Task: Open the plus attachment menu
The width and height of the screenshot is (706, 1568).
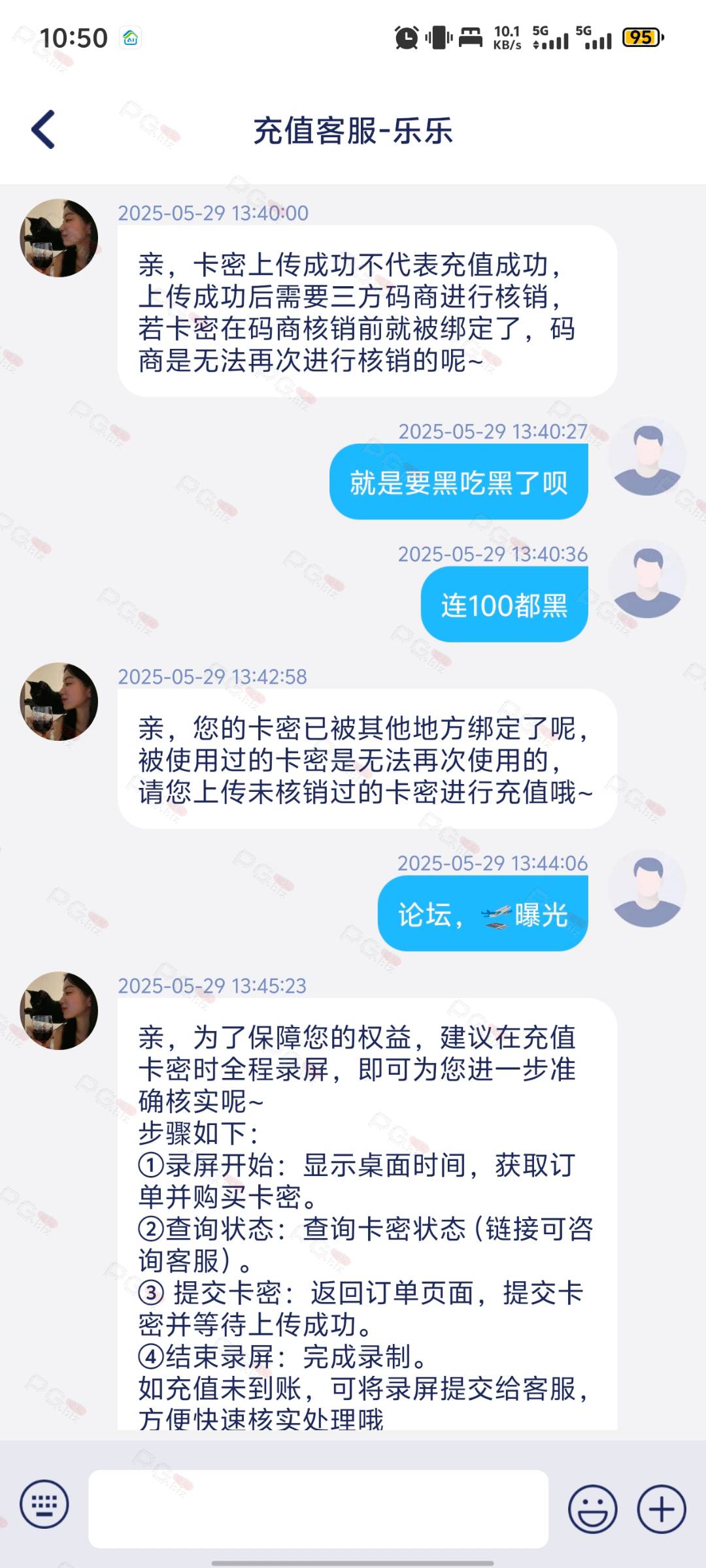Action: [662, 1509]
